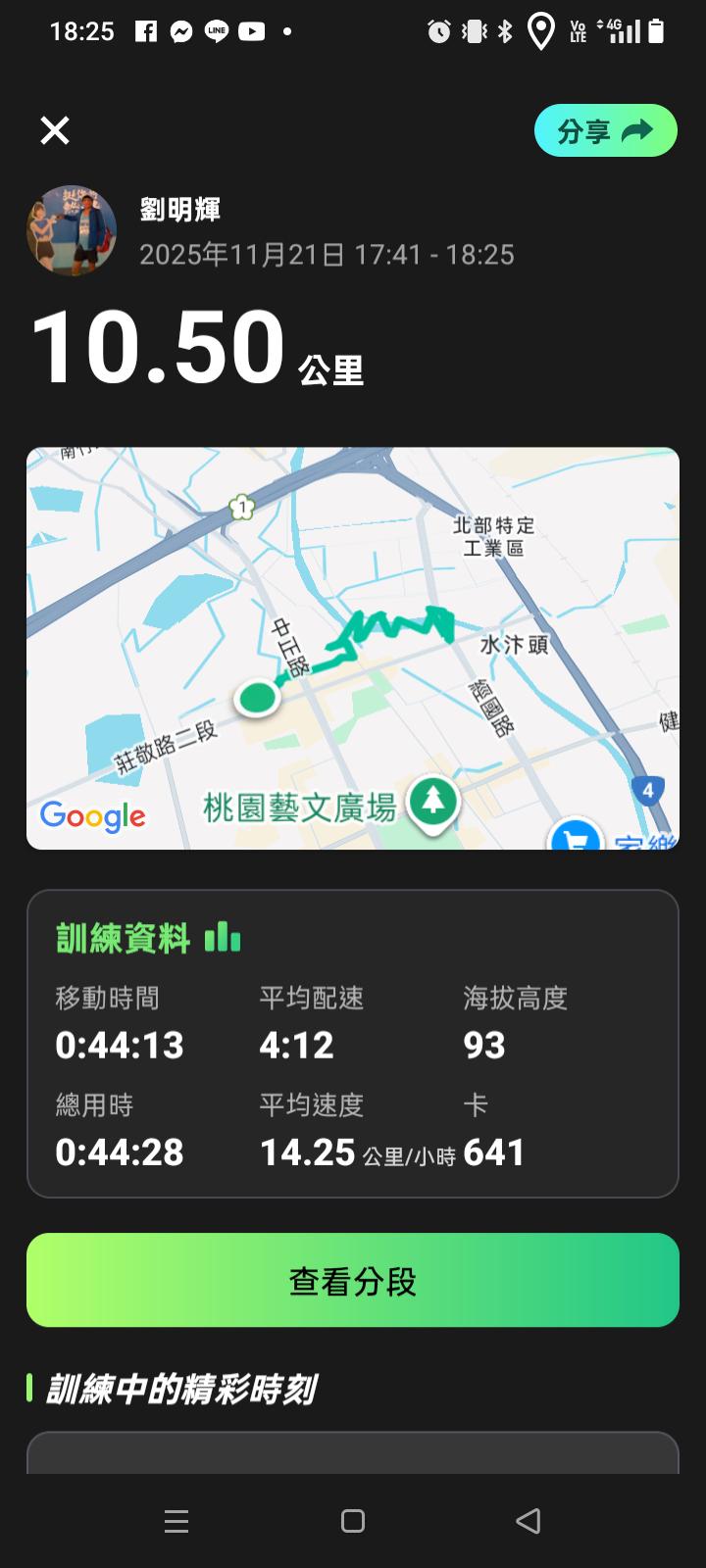Tap 劉明輝's profile avatar
Viewport: 706px width, 1568px height.
tap(72, 231)
